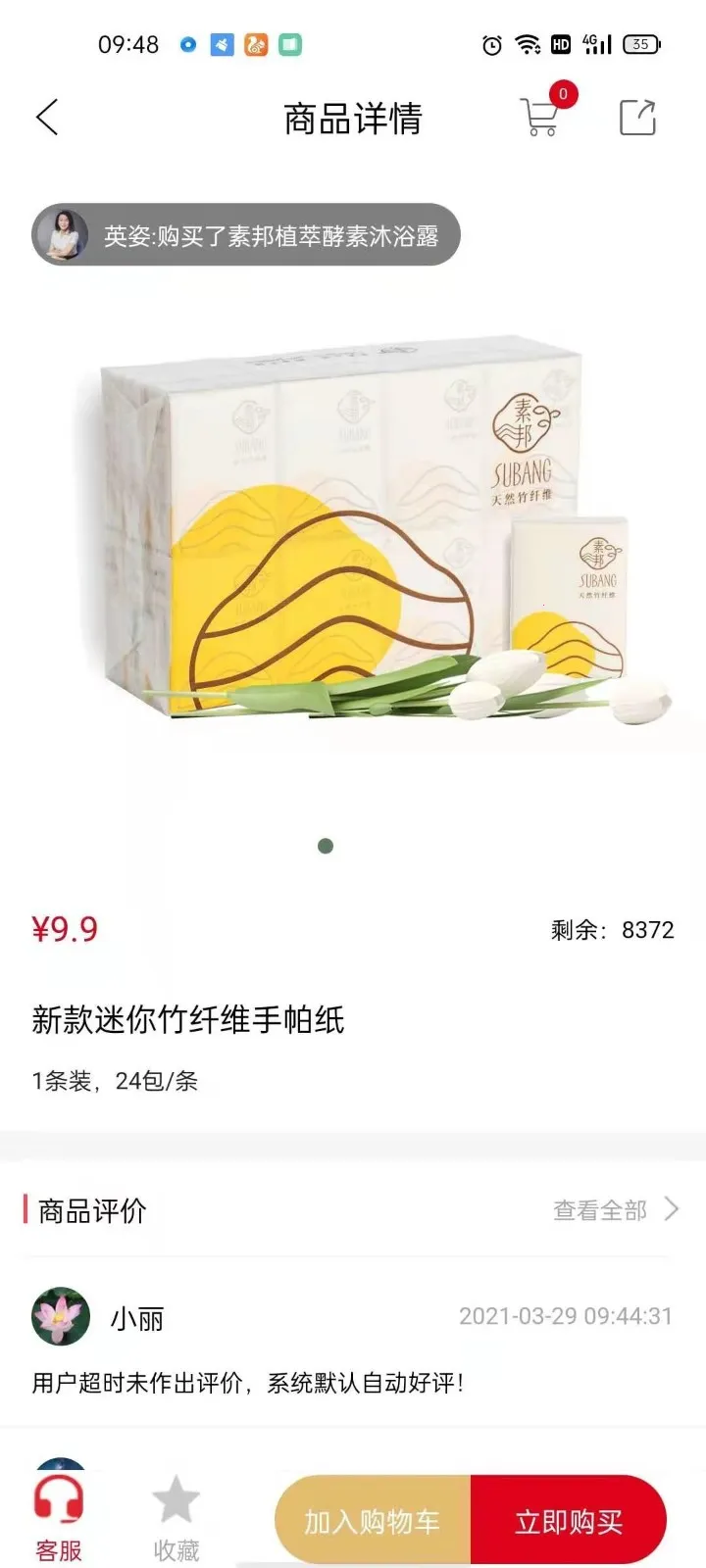Expand the battery indicator showing 35
706x1568 pixels.
[642, 44]
